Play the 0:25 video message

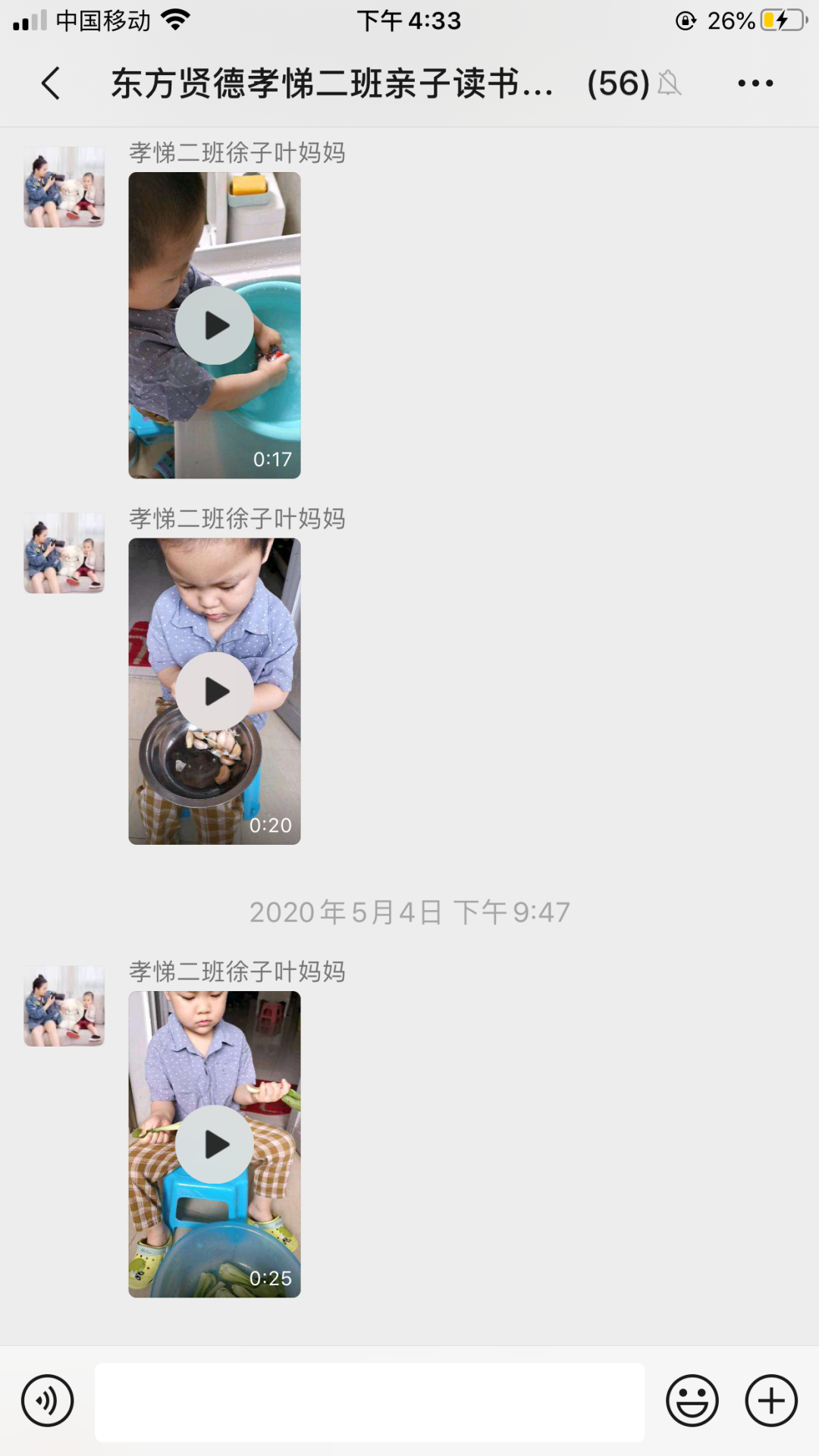click(x=215, y=1144)
